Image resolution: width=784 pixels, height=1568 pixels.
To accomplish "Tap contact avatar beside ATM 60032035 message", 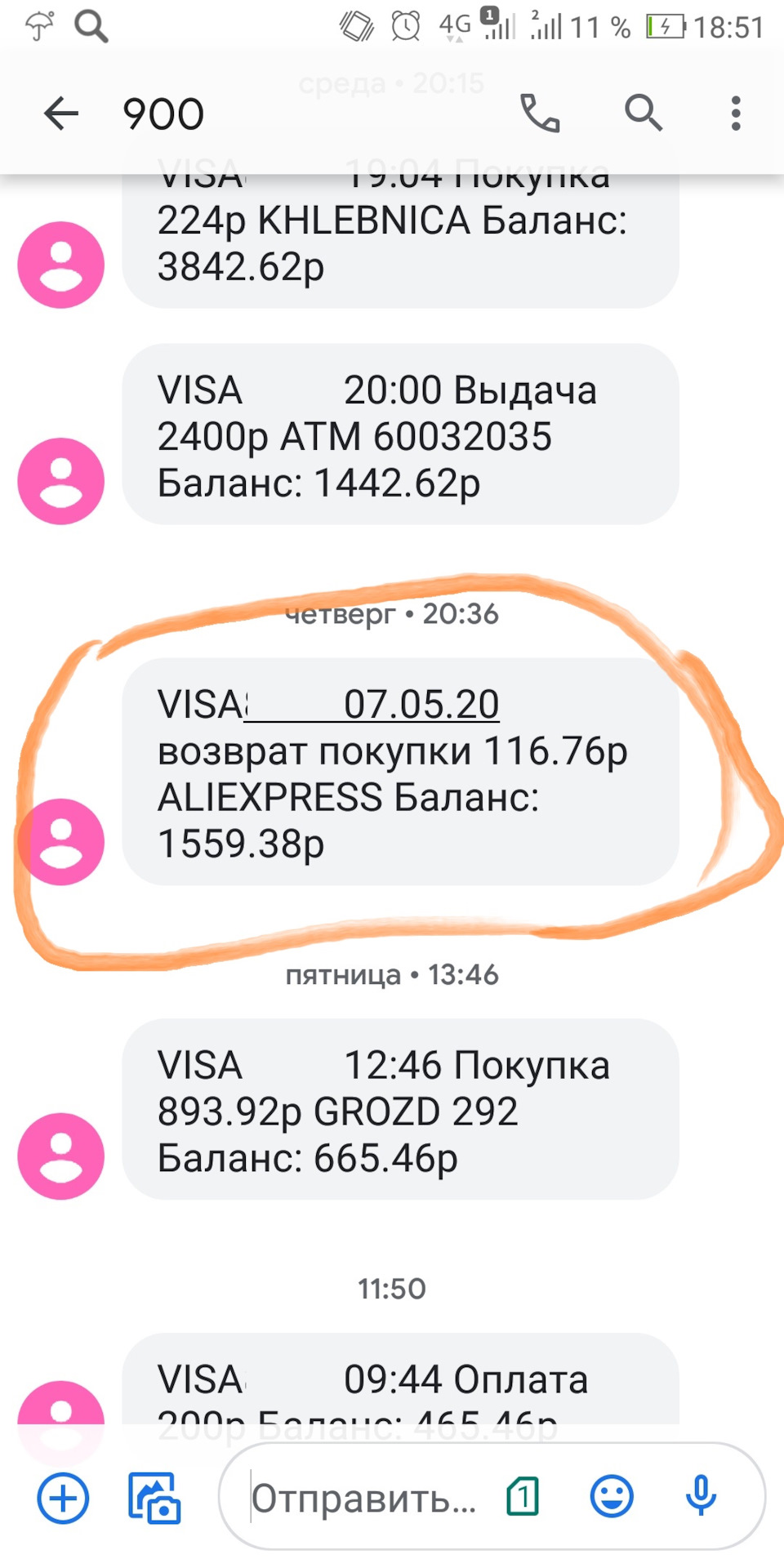I will (x=61, y=481).
